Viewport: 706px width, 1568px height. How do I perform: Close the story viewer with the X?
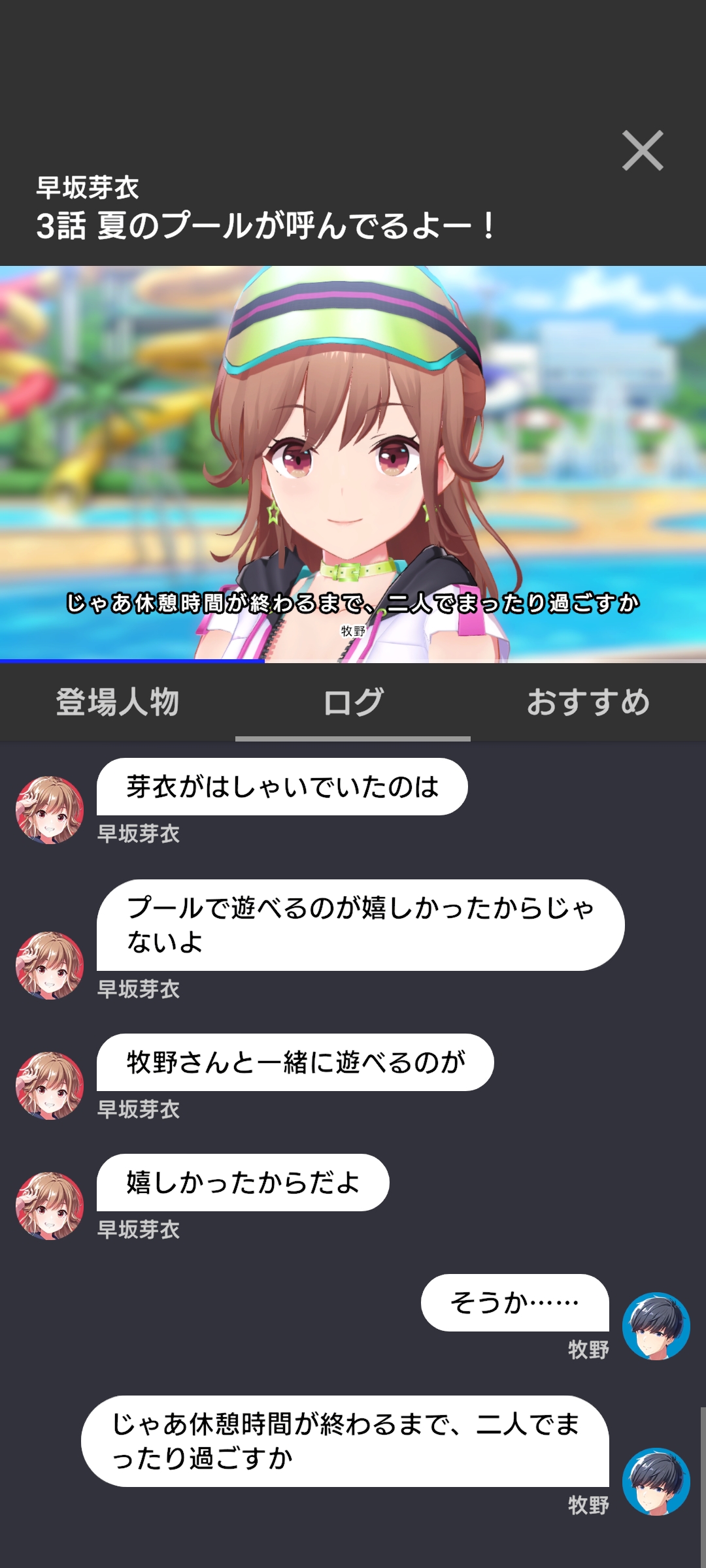tap(643, 151)
